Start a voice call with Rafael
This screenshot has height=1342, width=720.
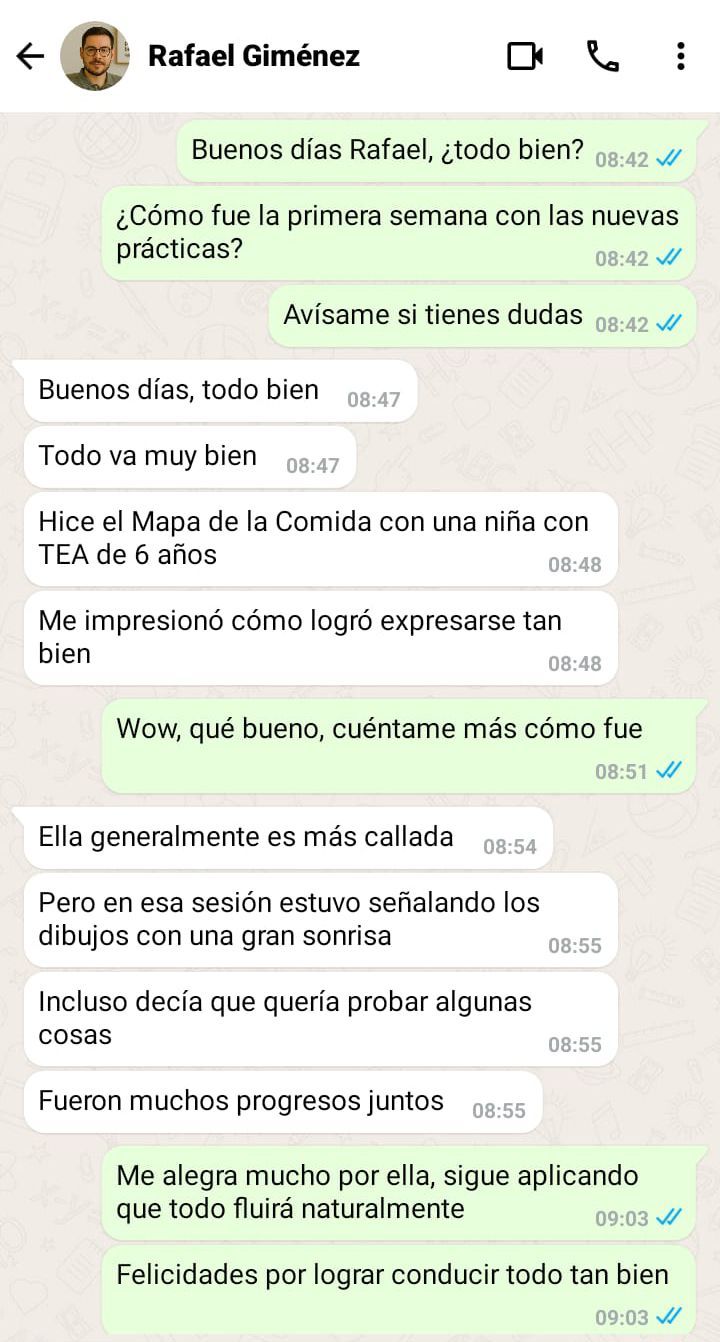click(x=602, y=56)
